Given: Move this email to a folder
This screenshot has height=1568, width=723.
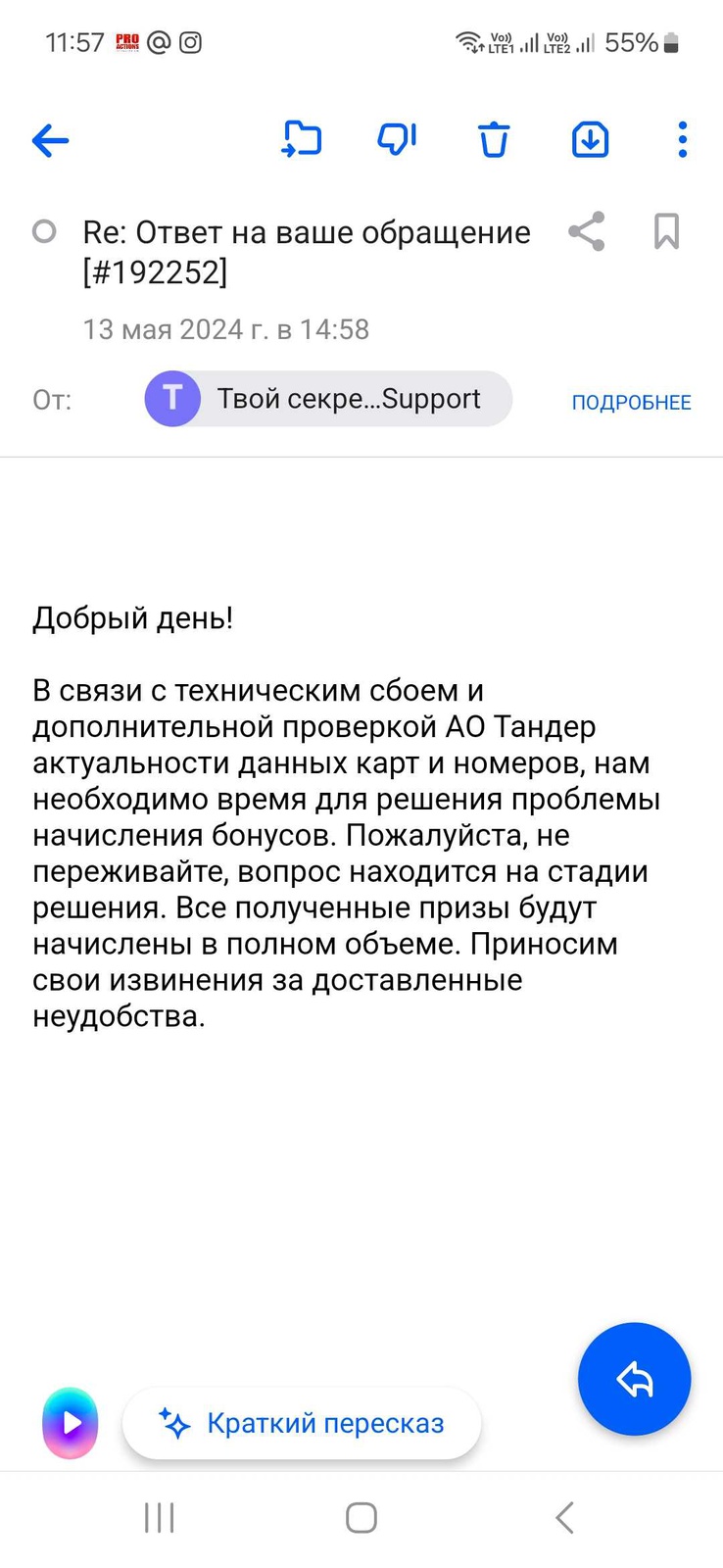Looking at the screenshot, I should [x=302, y=140].
